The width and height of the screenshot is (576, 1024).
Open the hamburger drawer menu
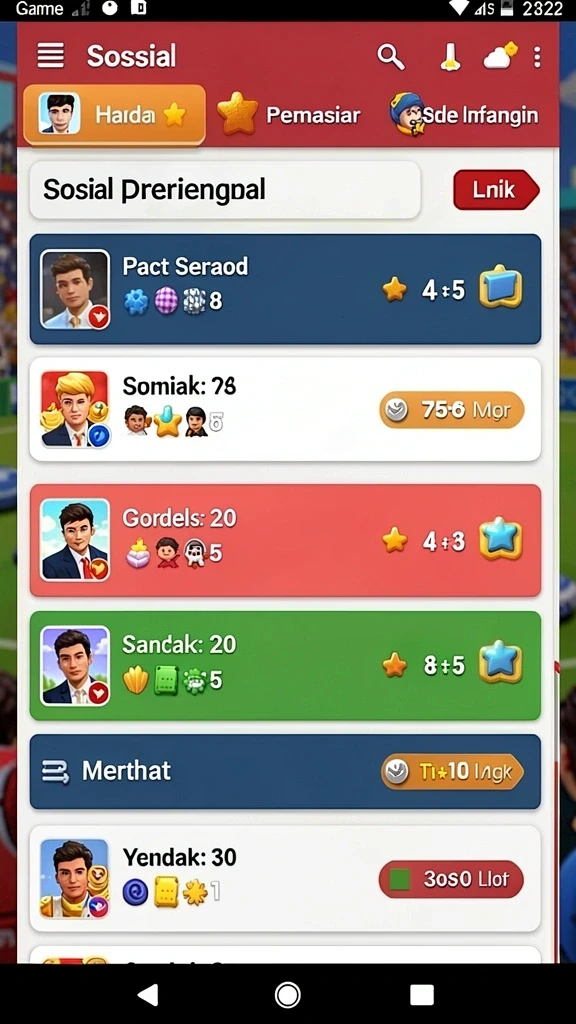coord(50,56)
